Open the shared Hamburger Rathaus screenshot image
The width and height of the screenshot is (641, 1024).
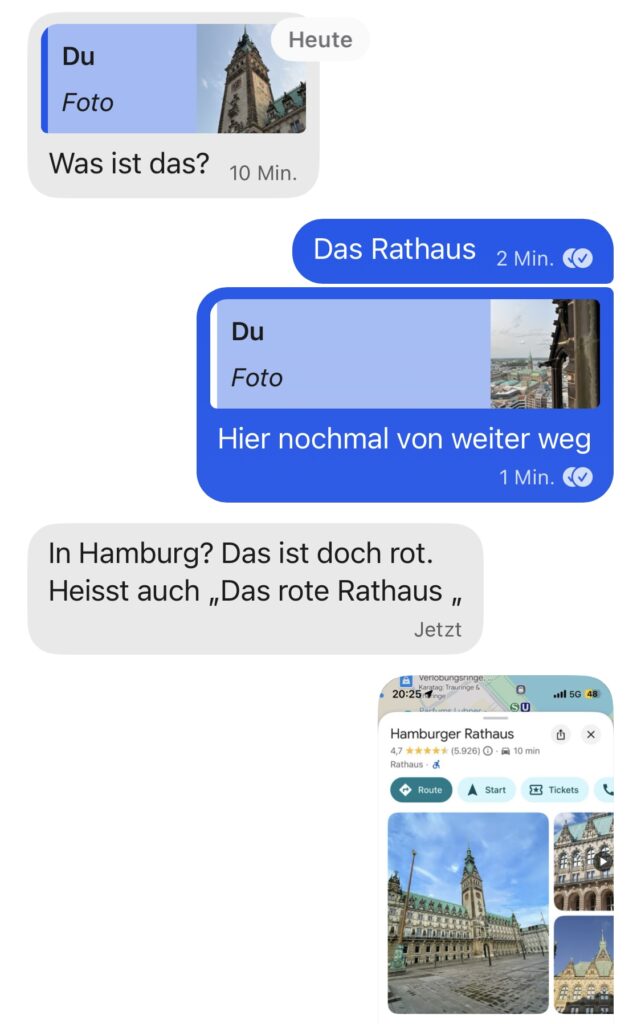click(496, 848)
